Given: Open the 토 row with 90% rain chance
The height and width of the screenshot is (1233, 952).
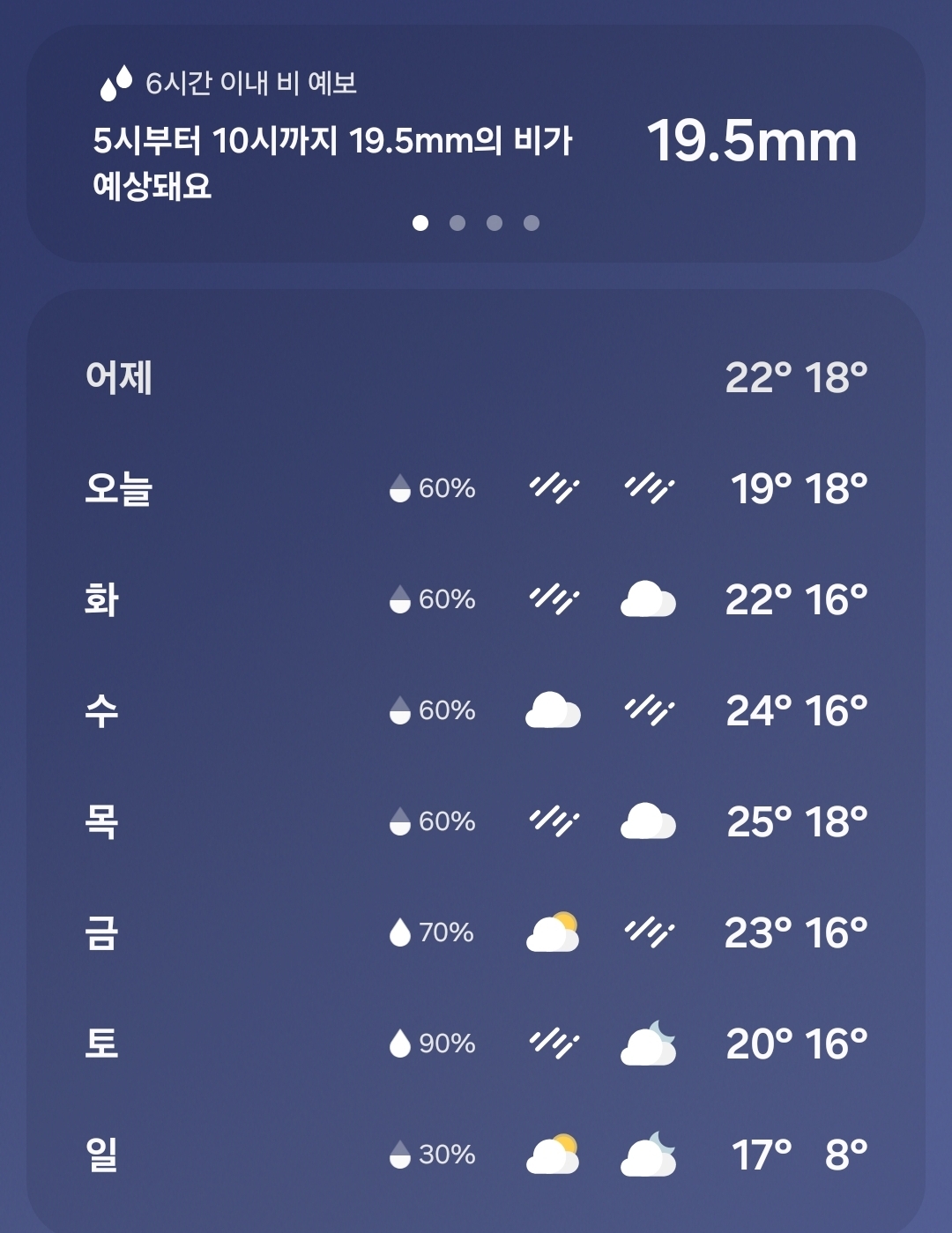Looking at the screenshot, I should 476,1044.
